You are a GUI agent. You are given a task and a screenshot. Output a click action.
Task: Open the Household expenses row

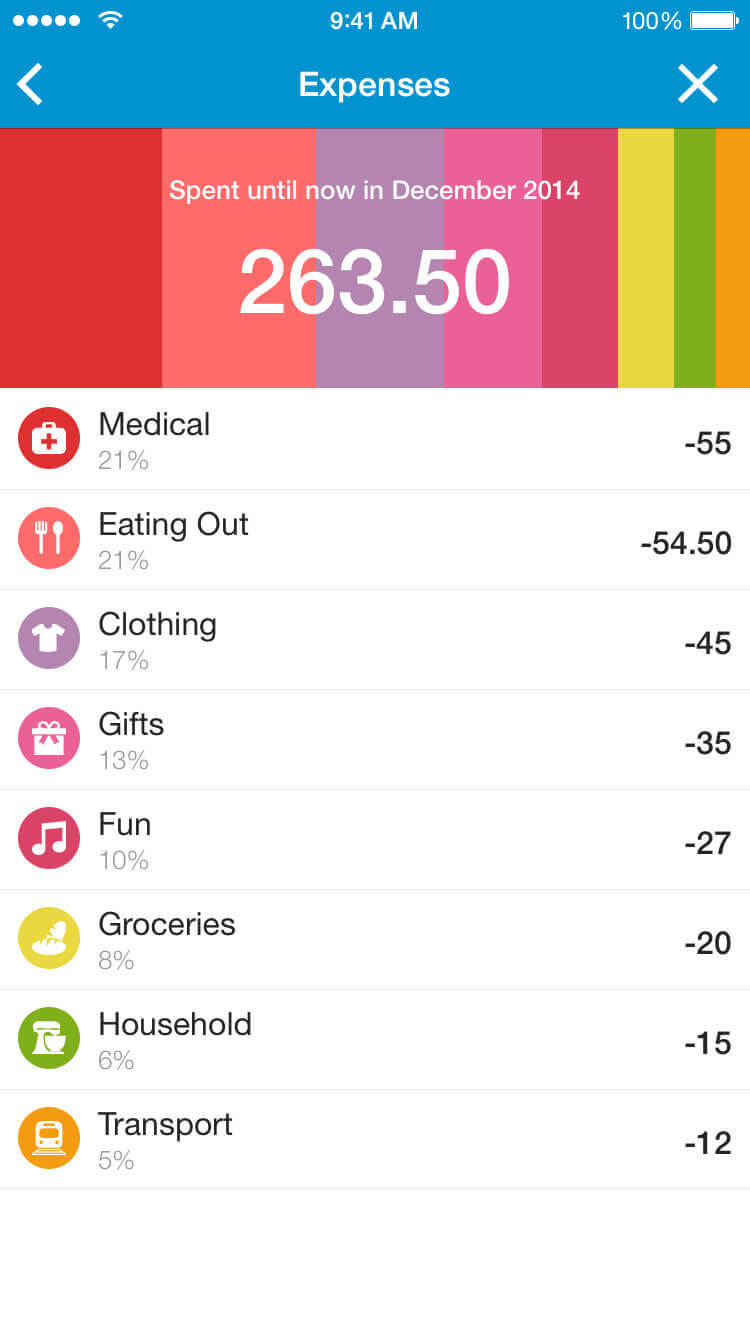click(x=375, y=1040)
